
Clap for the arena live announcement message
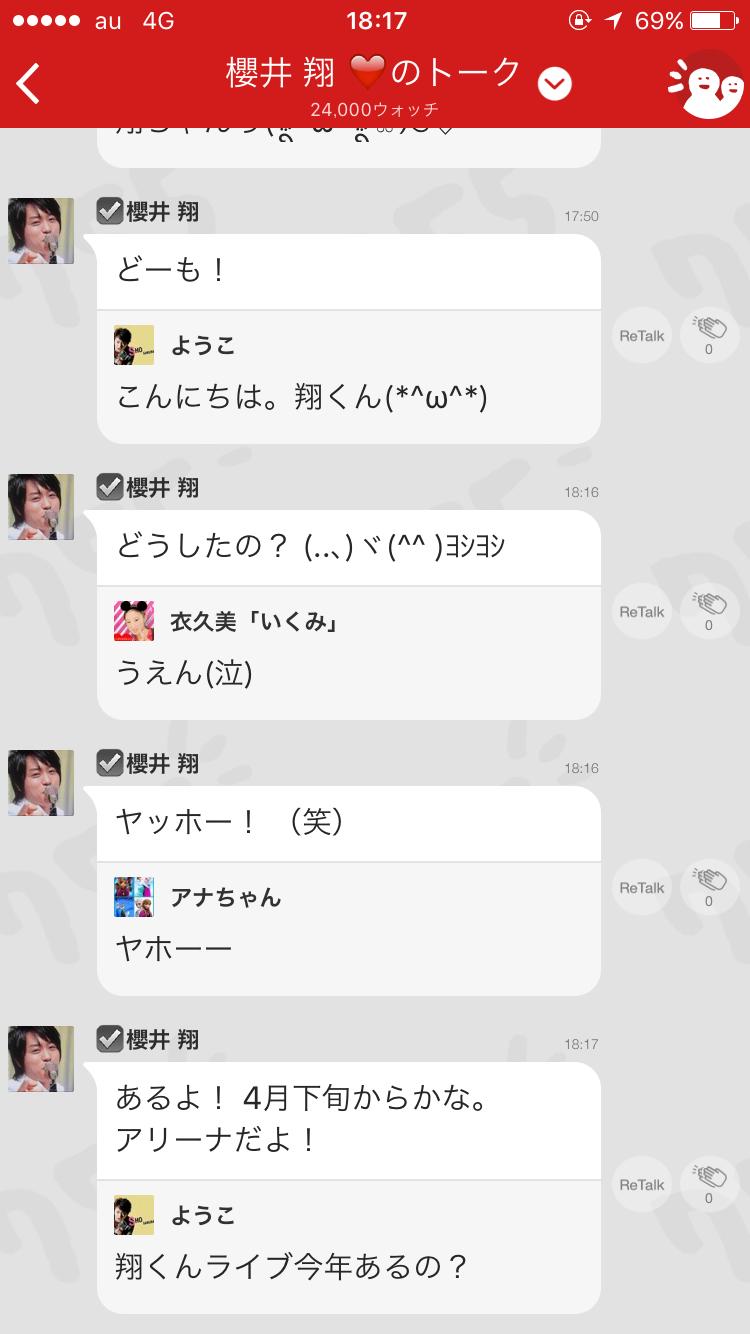(709, 1183)
